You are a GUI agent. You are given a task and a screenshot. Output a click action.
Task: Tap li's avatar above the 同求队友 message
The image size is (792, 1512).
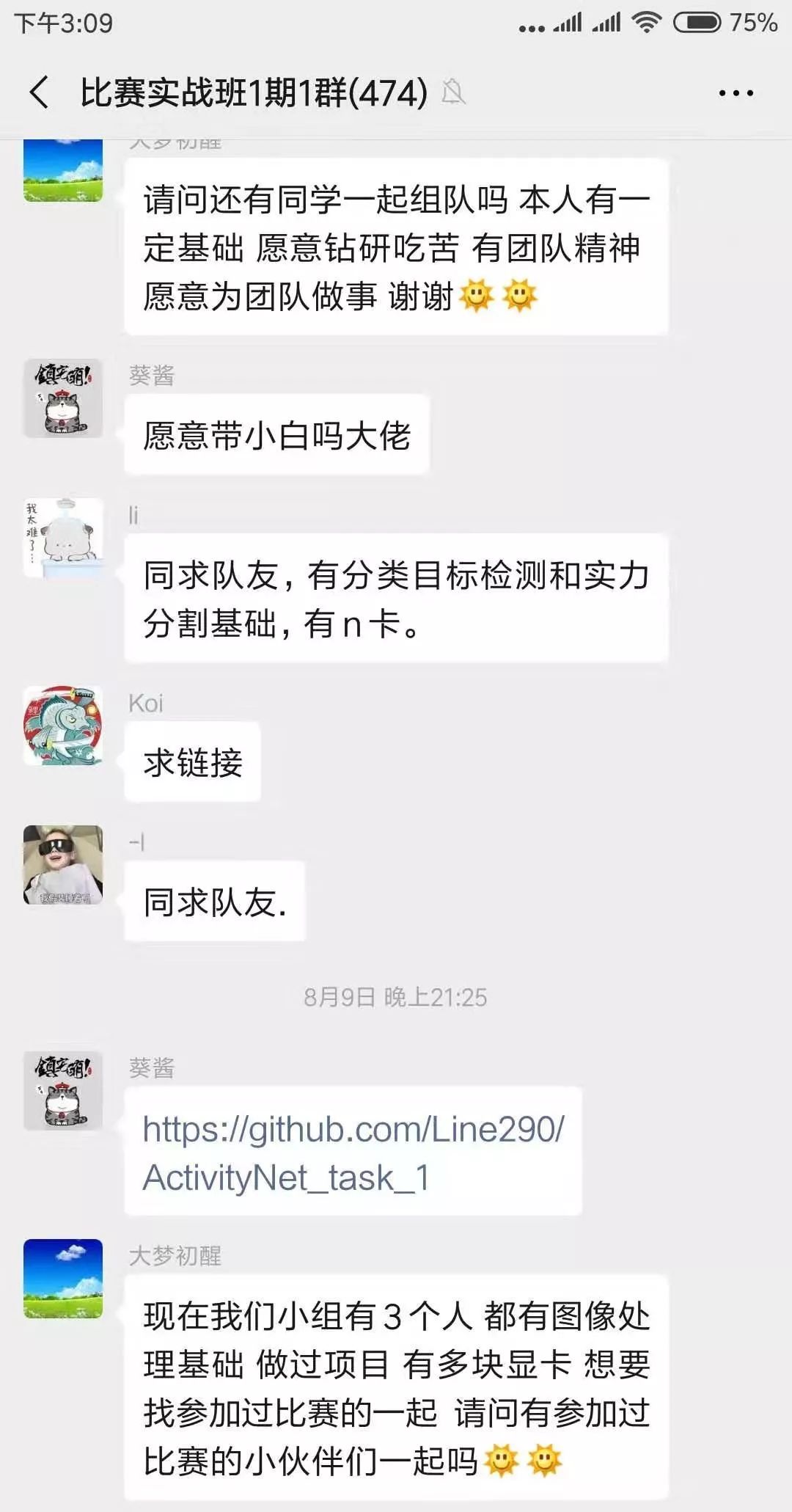(x=63, y=538)
